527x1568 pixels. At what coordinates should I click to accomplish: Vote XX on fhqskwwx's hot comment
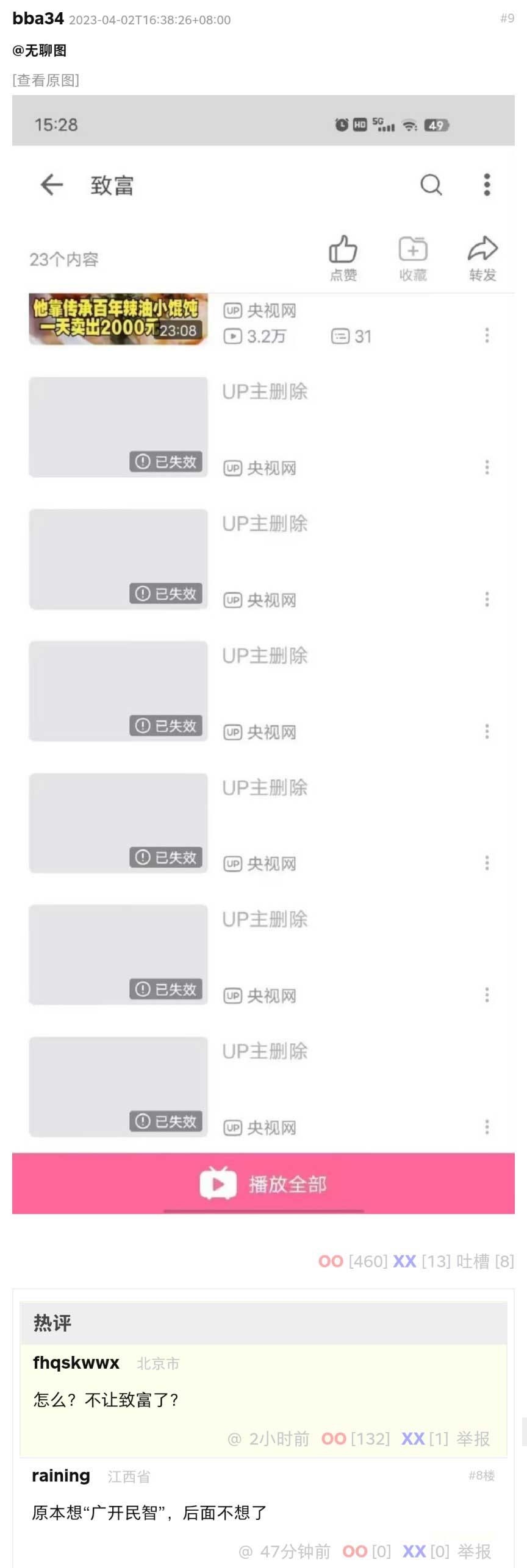tap(413, 1439)
